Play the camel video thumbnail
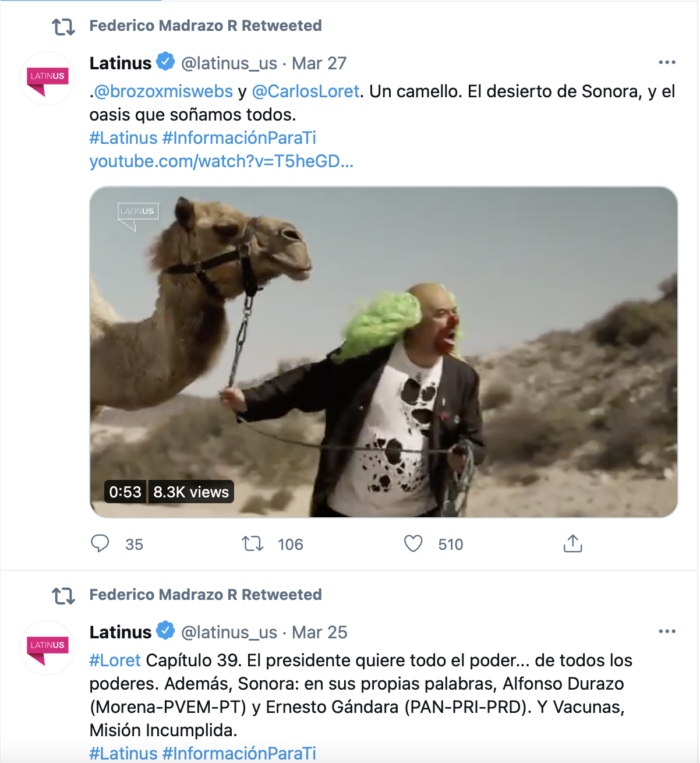The image size is (700, 763). [x=384, y=352]
